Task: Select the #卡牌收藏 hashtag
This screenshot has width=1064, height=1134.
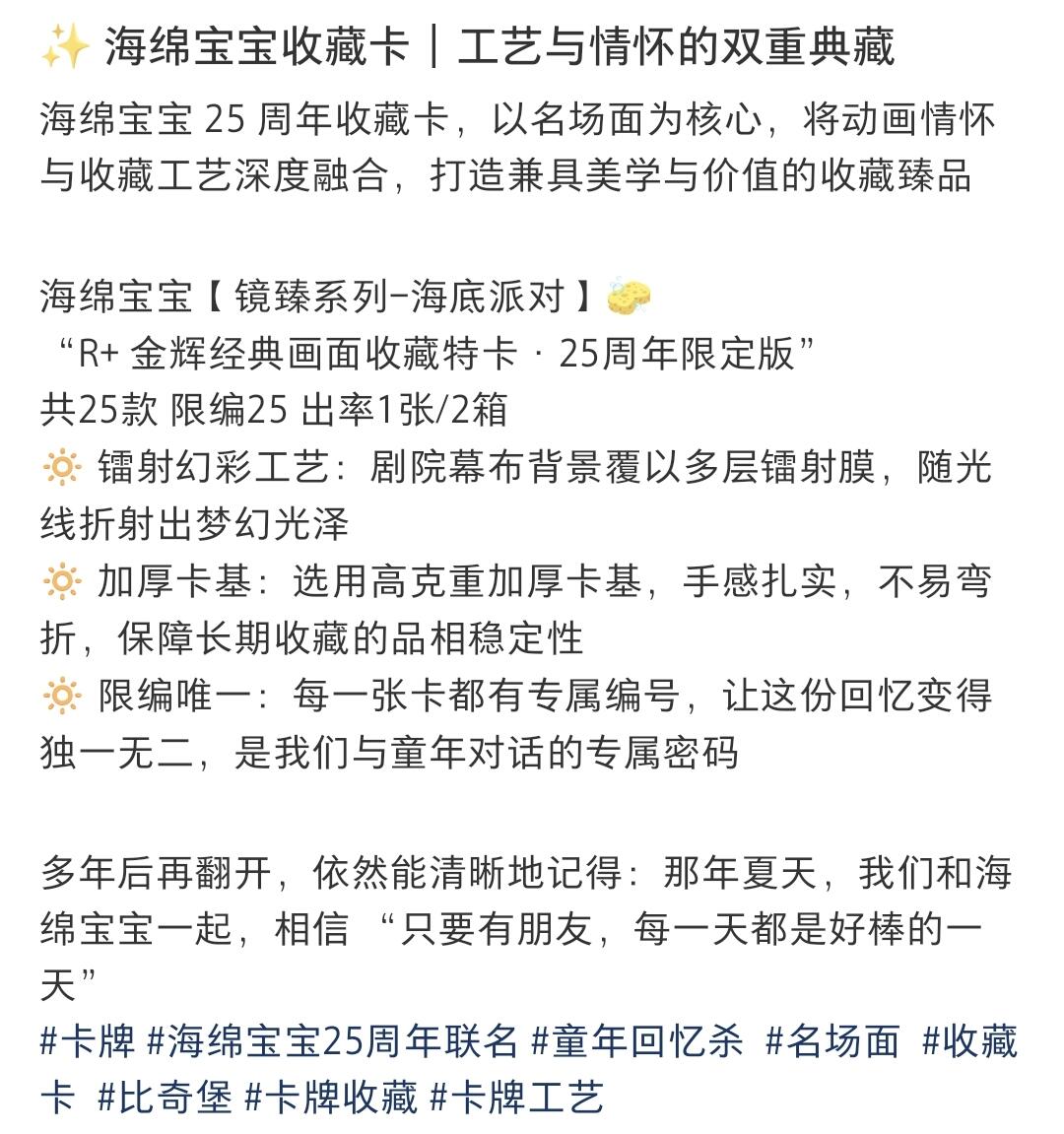Action: click(x=331, y=1097)
